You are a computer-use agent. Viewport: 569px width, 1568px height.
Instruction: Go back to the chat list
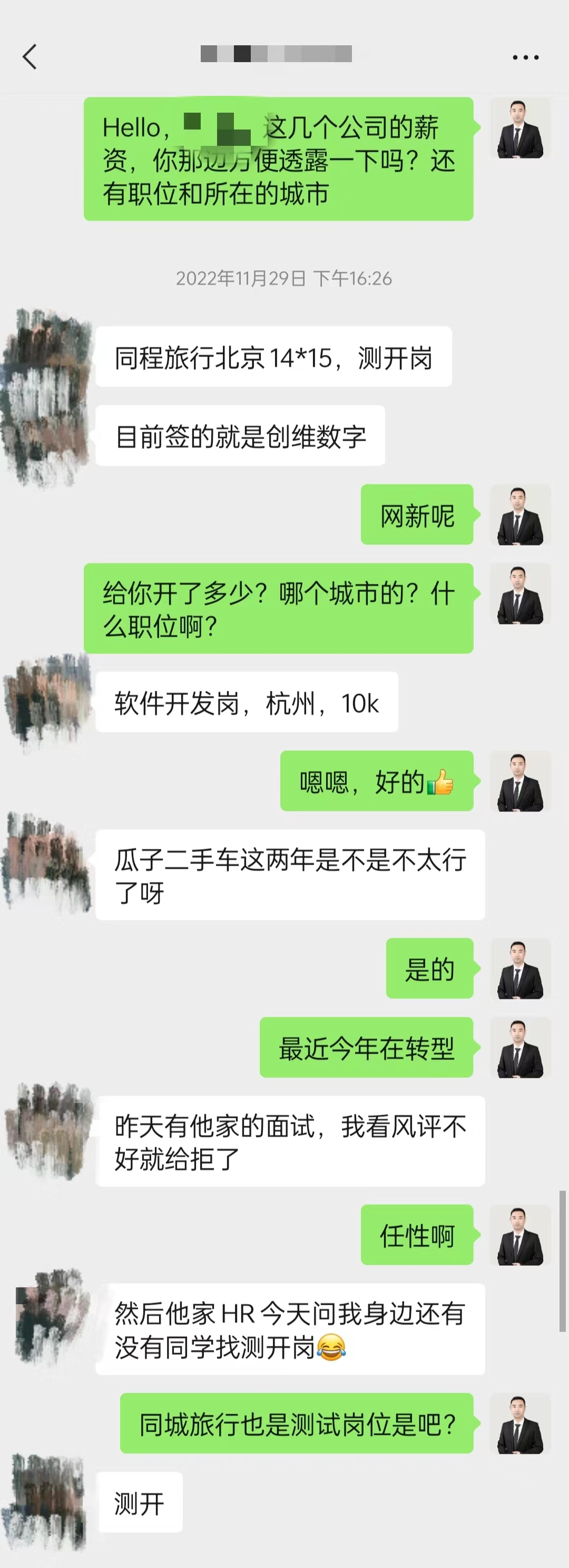point(30,57)
